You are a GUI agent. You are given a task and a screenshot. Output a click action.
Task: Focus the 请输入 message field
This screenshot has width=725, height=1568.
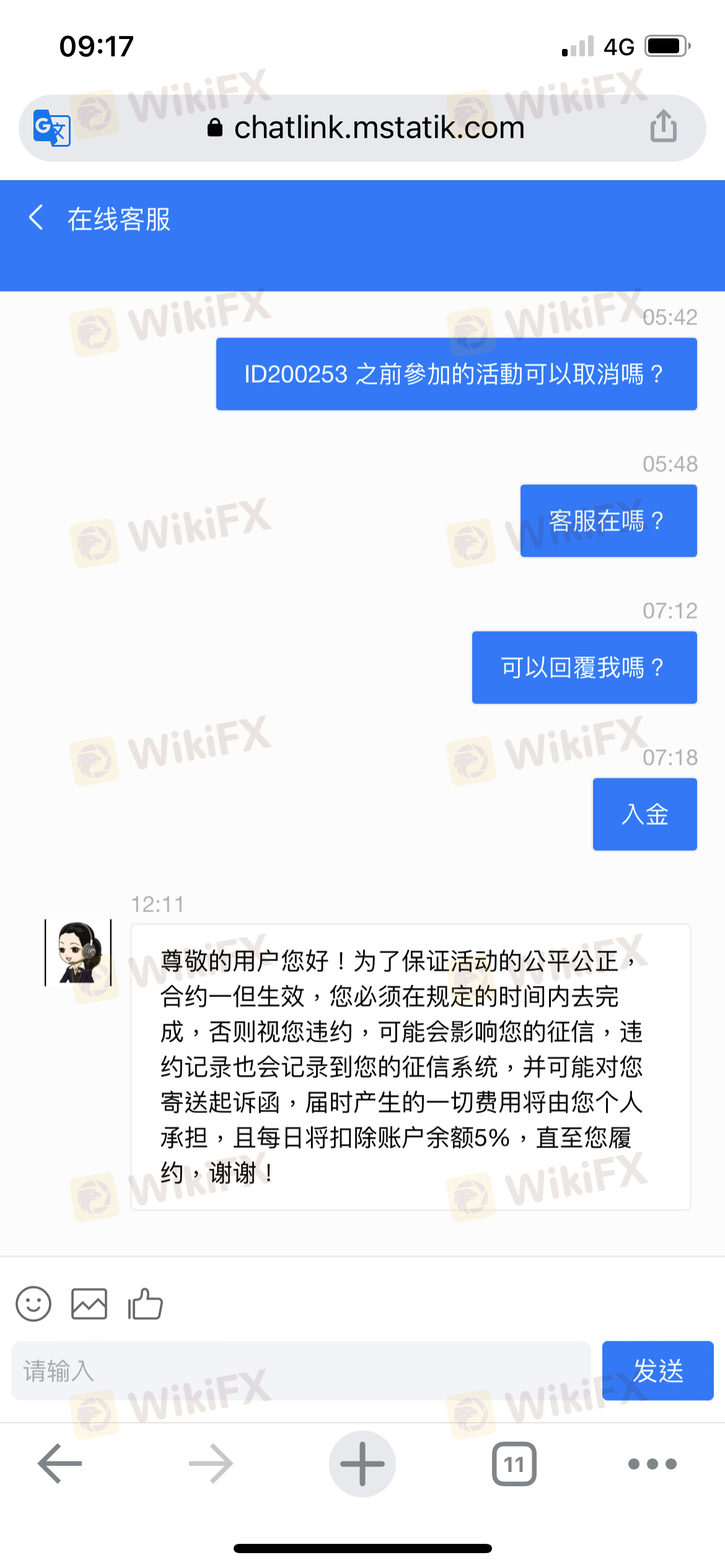pos(301,1371)
